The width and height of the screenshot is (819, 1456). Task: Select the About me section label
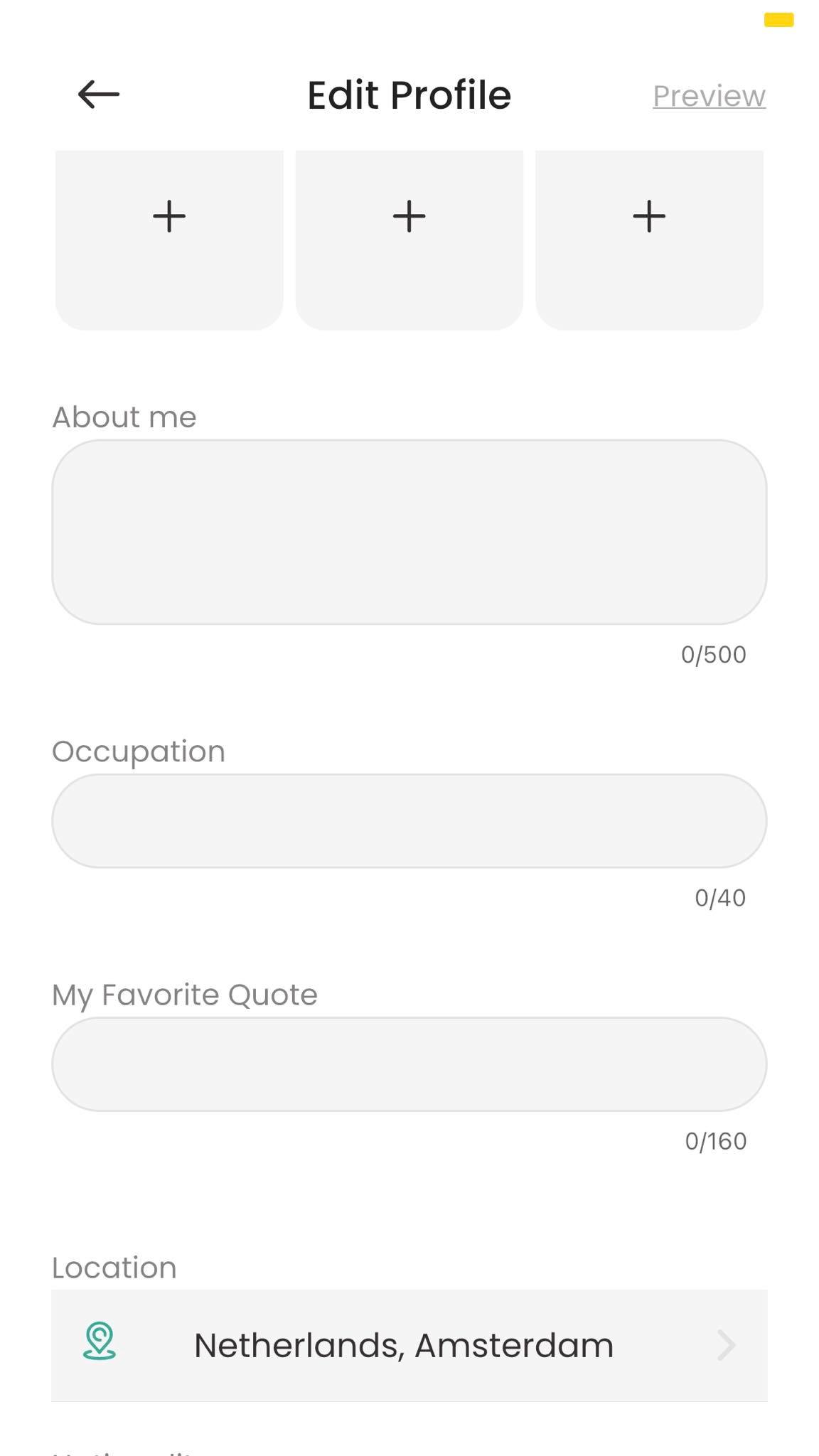tap(125, 417)
